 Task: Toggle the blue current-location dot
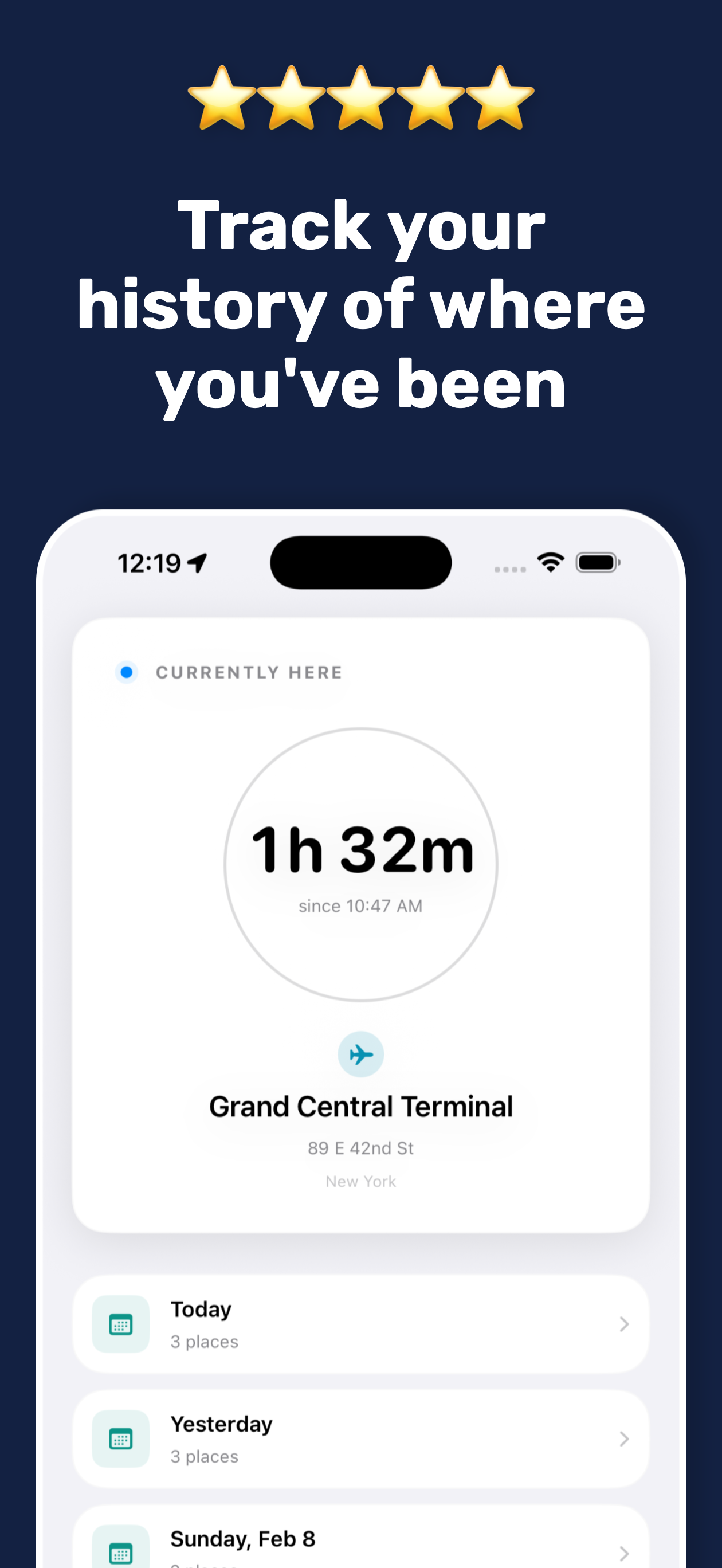126,672
